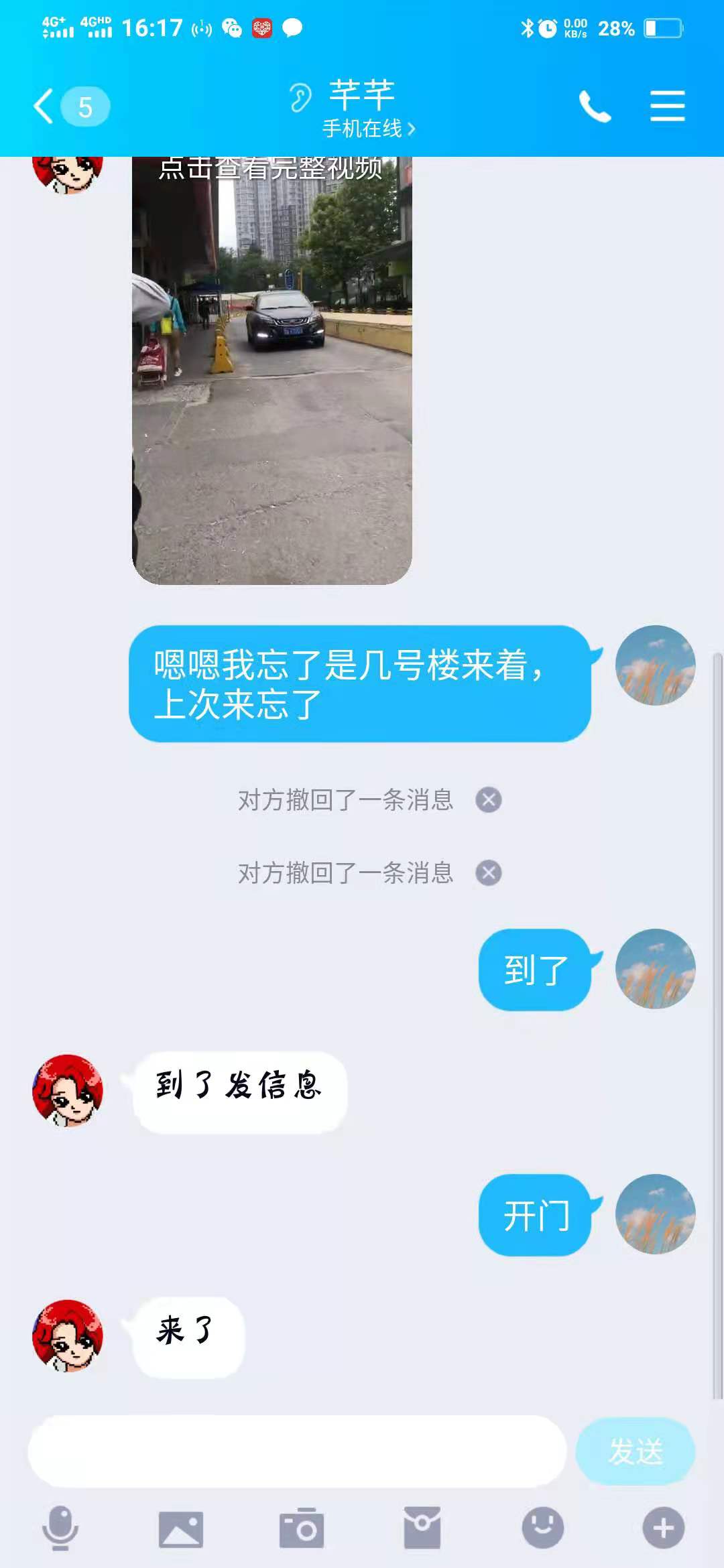Image resolution: width=724 pixels, height=1568 pixels.
Task: Tap the 发送 send button
Action: [x=636, y=1451]
